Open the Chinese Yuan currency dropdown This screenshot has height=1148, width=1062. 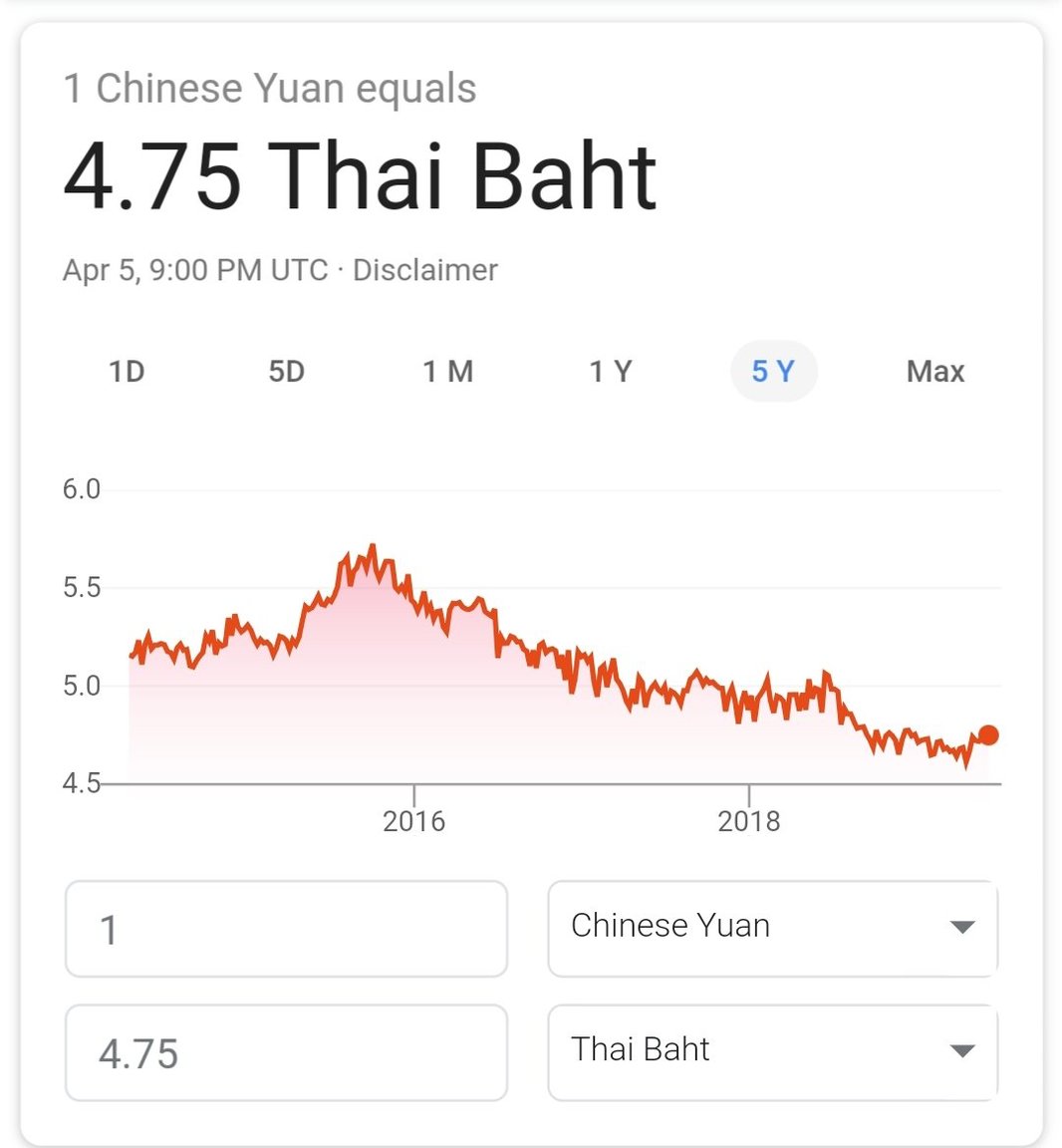pyautogui.click(x=772, y=927)
